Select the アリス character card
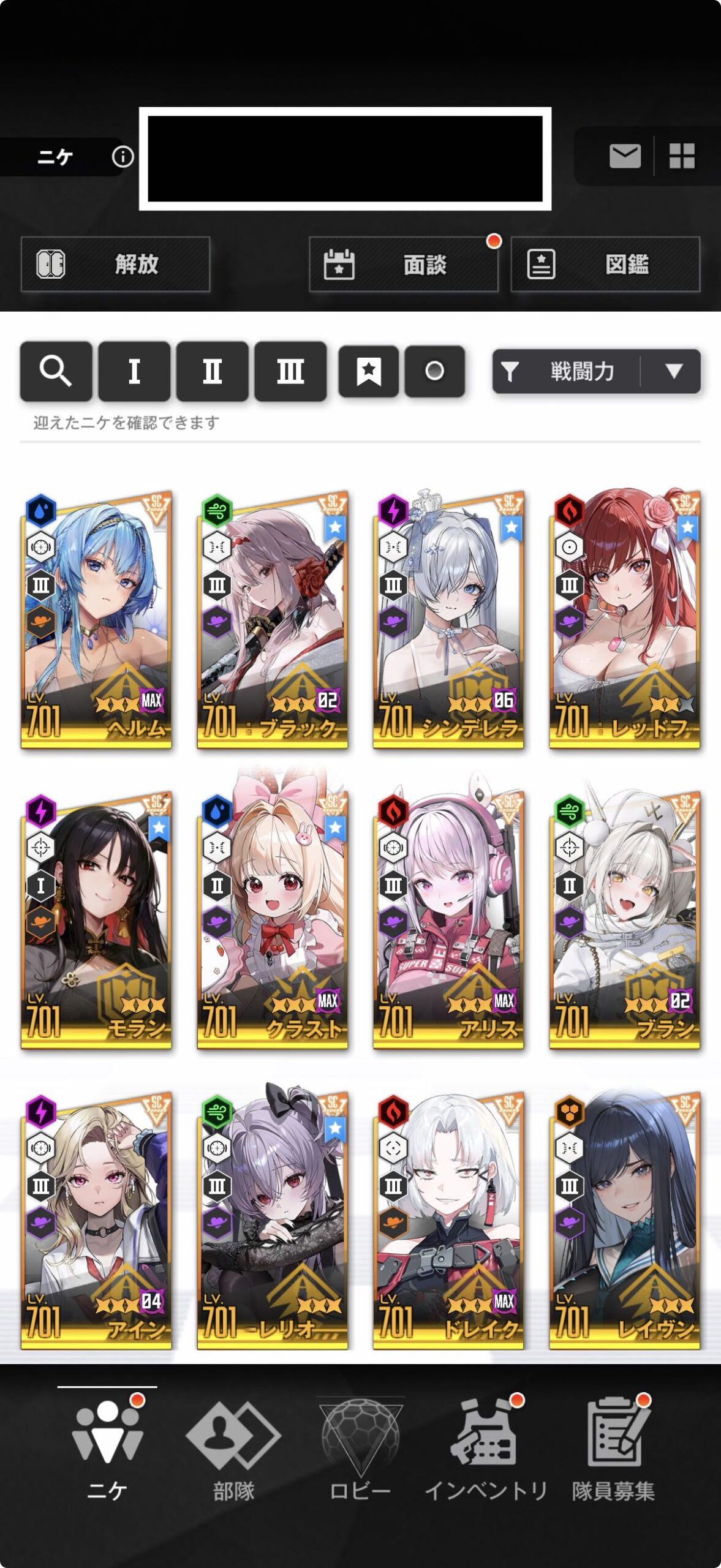Viewport: 721px width, 1568px height. 448,920
